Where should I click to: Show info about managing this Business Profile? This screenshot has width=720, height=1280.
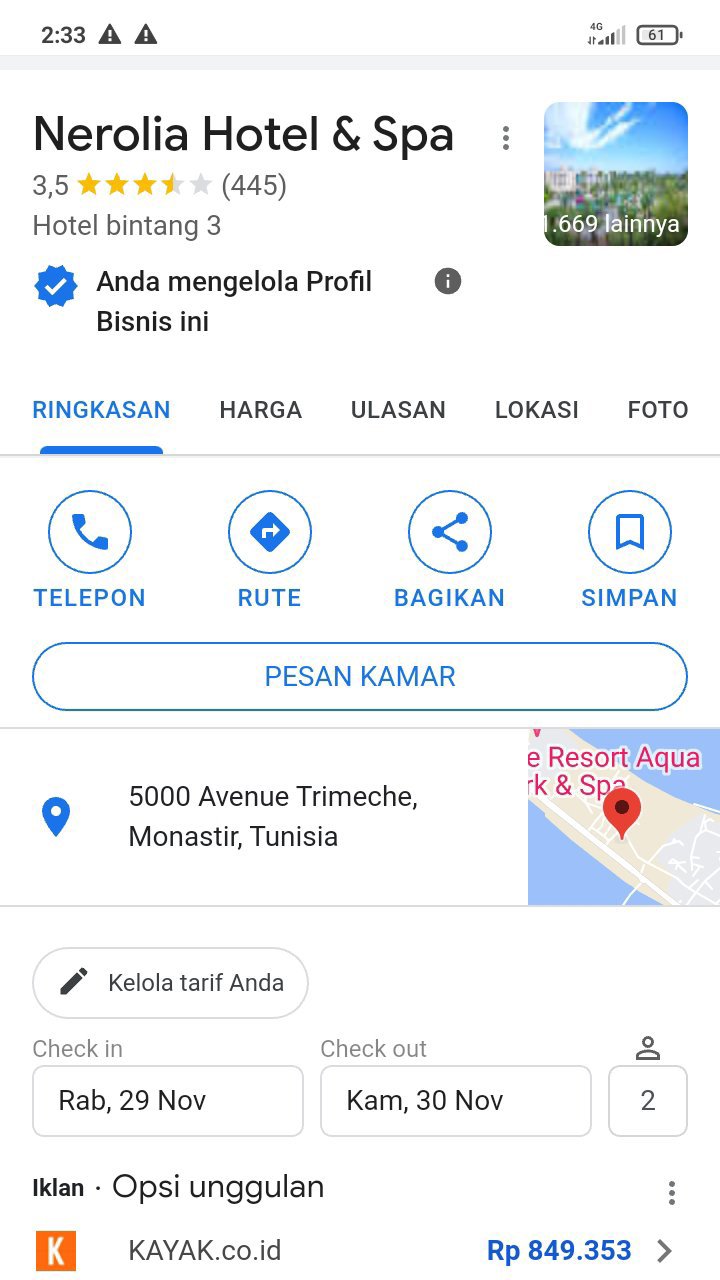tap(448, 282)
